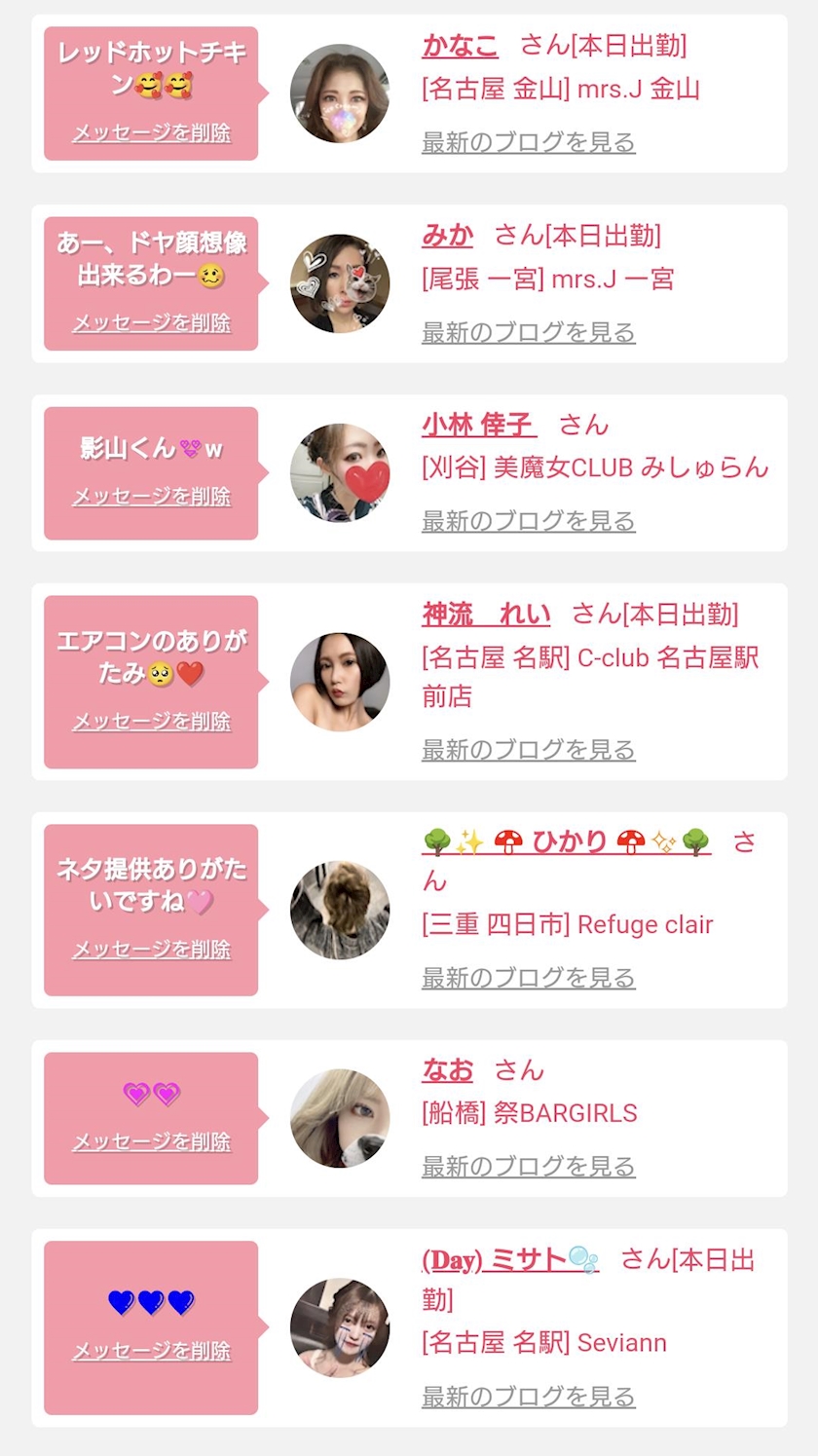Open 神流 れい's profile name link
818x1456 pixels.
(x=485, y=615)
